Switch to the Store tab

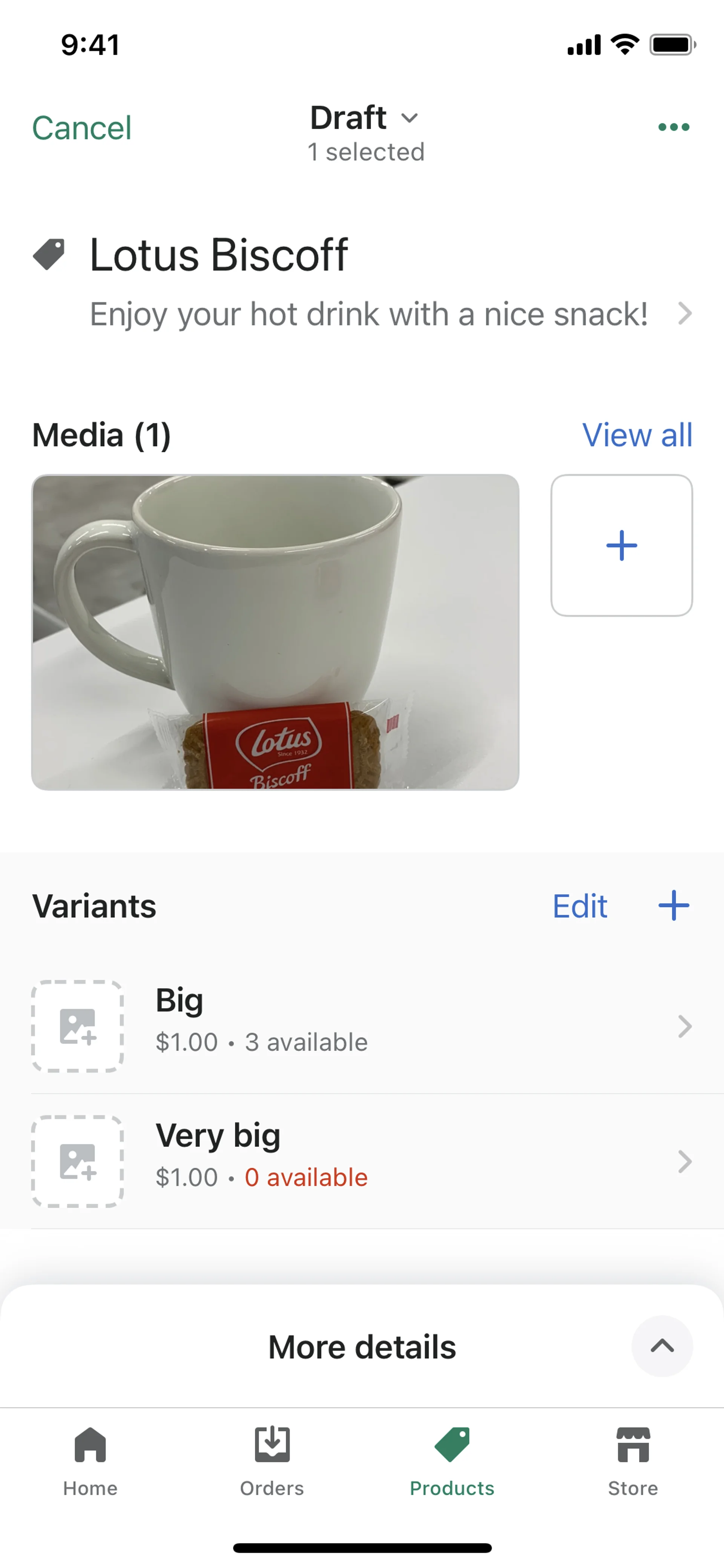pos(633,1461)
